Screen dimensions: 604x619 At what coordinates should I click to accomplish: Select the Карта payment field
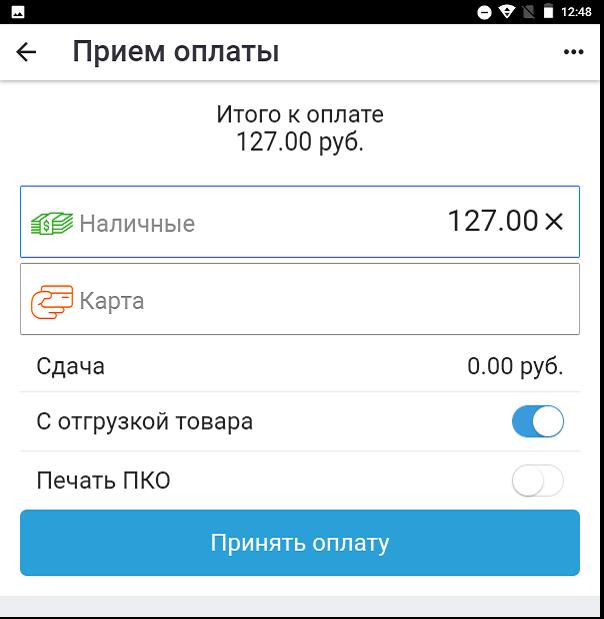[300, 300]
